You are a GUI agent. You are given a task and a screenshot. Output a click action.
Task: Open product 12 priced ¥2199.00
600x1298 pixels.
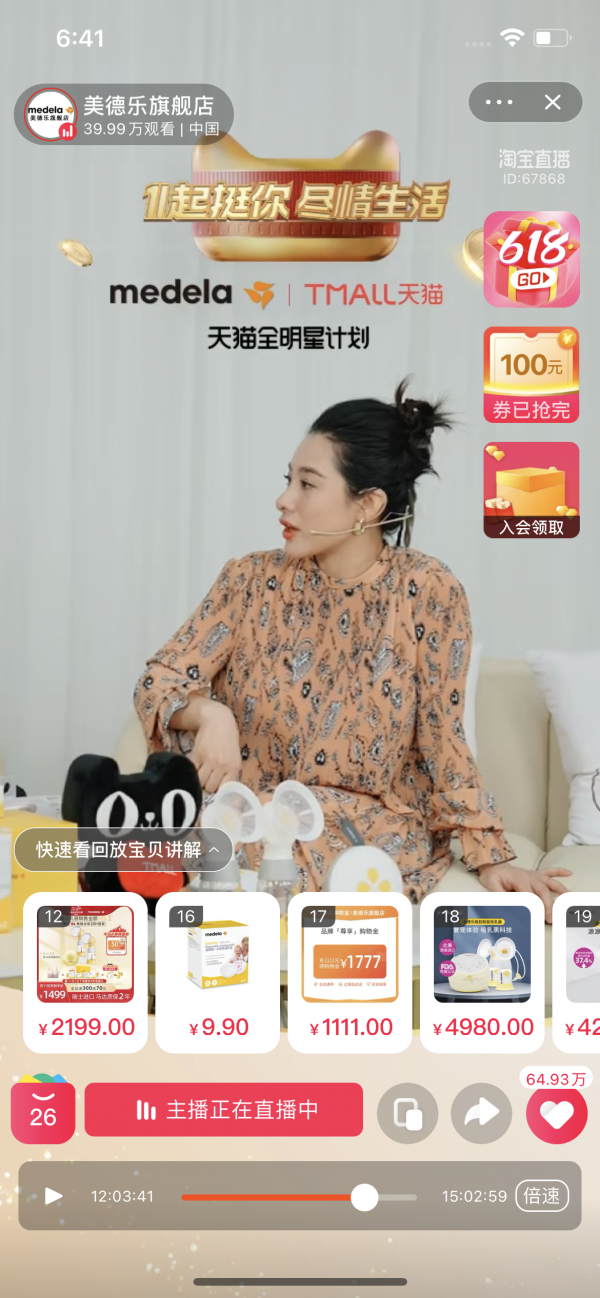[x=85, y=972]
